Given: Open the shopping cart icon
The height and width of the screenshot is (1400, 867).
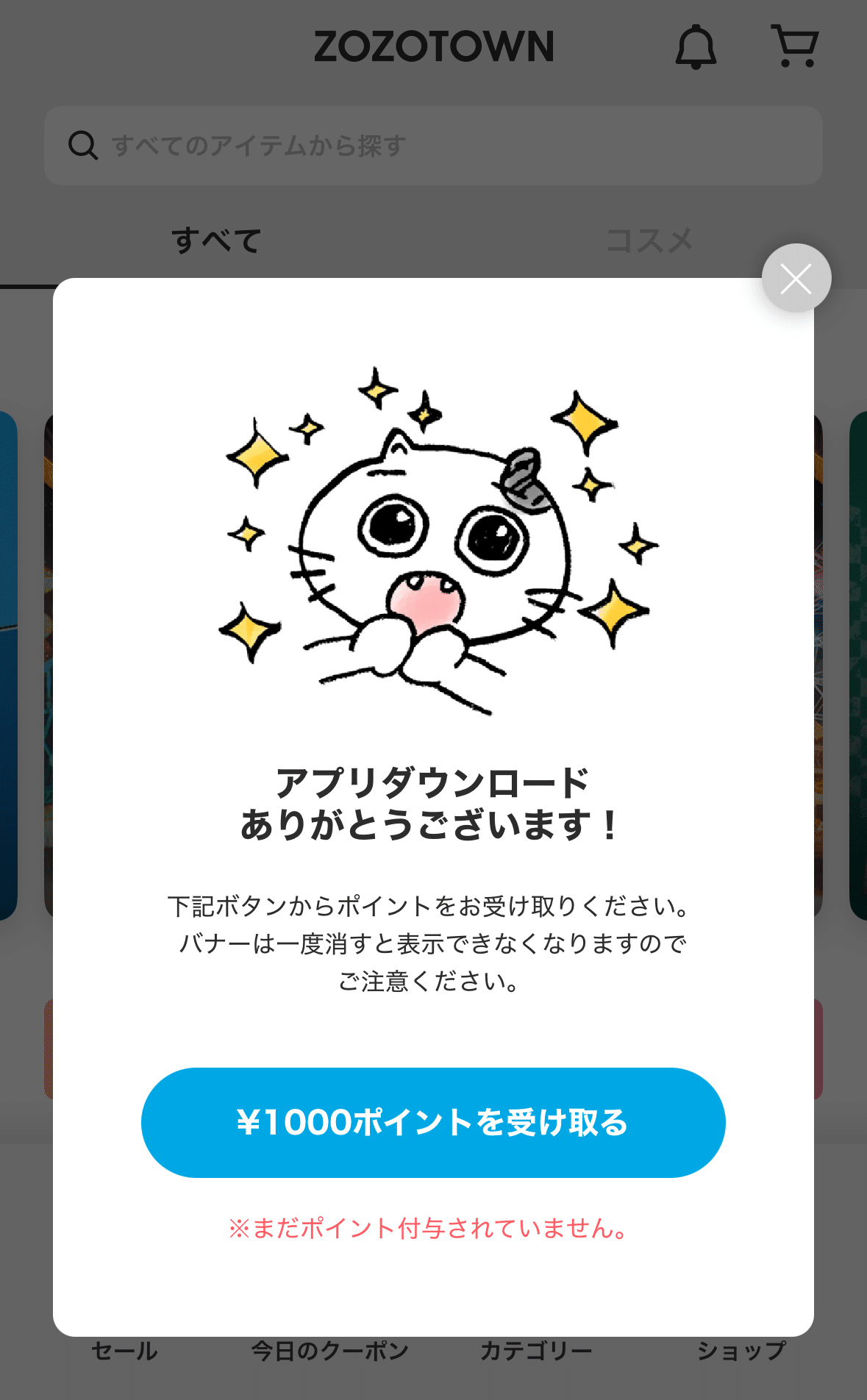Looking at the screenshot, I should (x=795, y=46).
